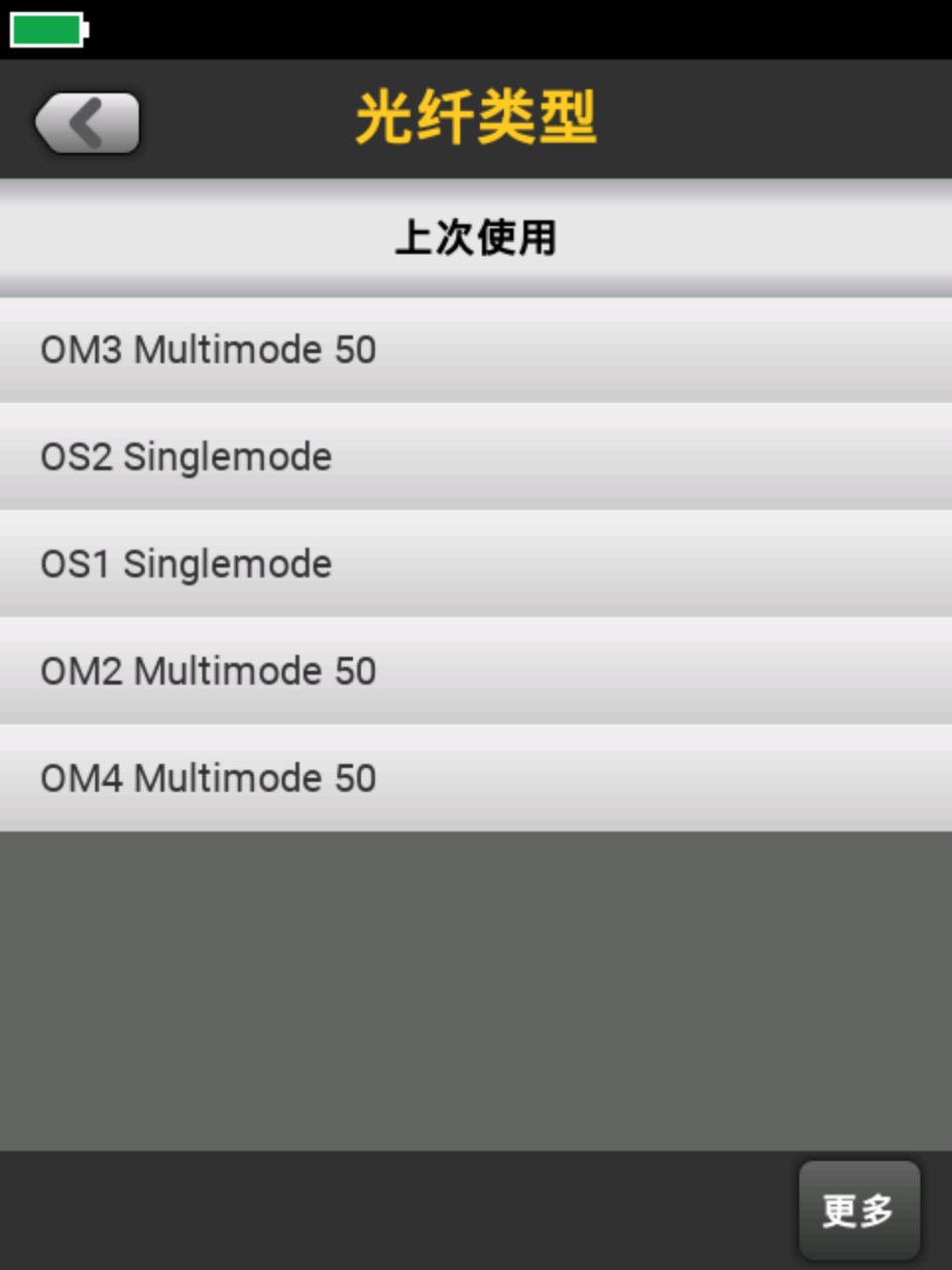Choose OM4 Multimode 50 fiber

476,779
